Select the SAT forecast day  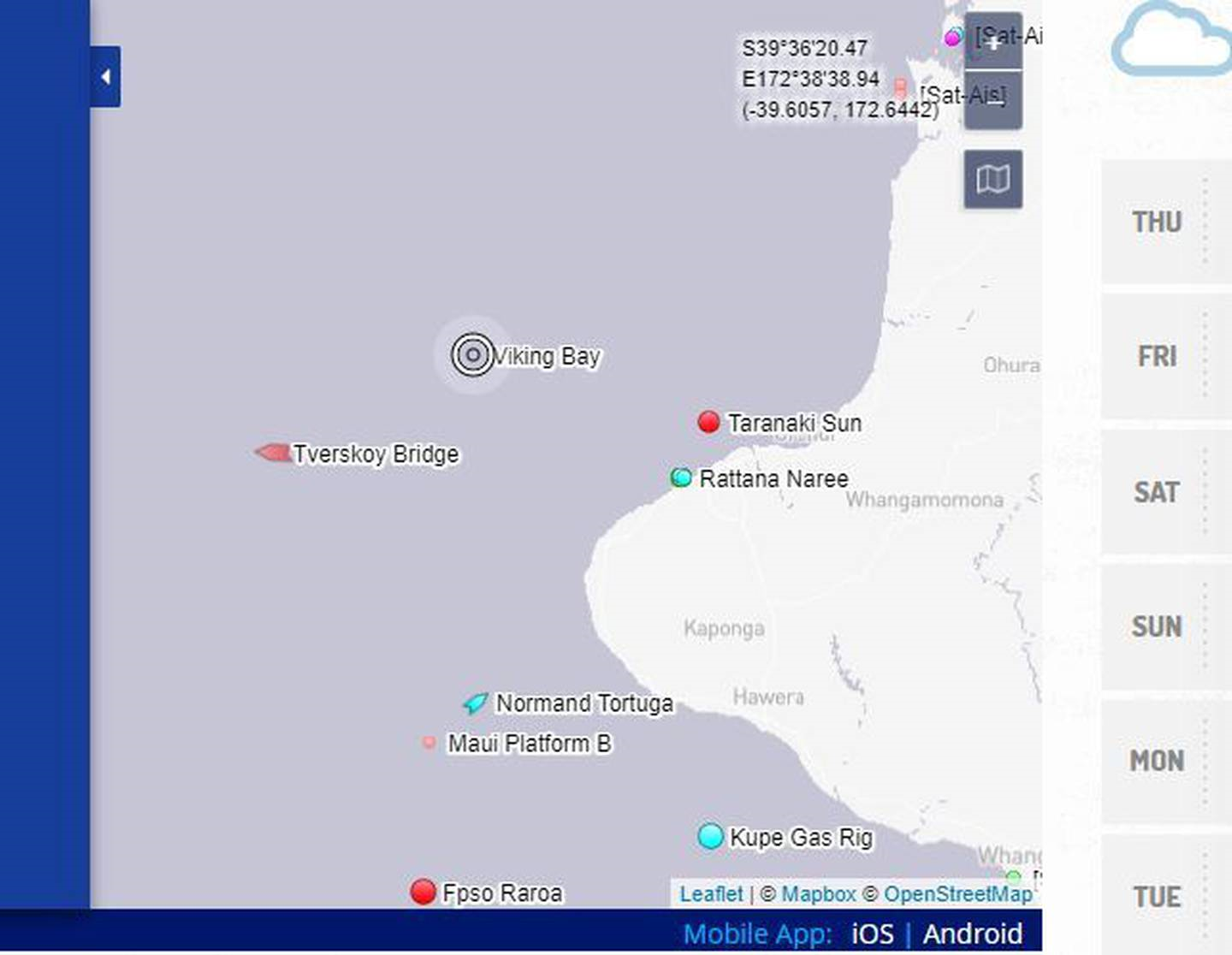click(x=1157, y=493)
